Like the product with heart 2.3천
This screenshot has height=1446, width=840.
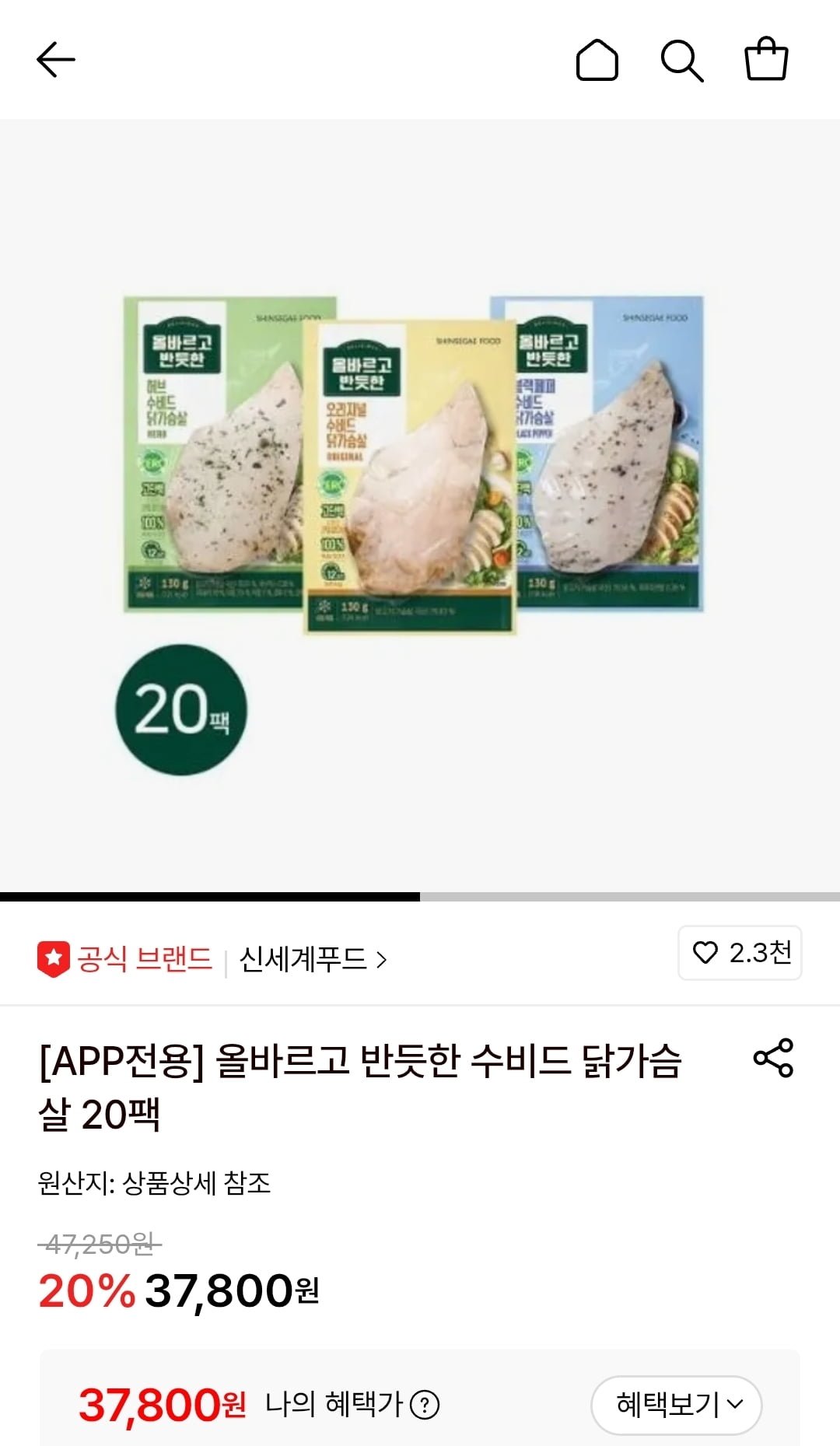tap(740, 953)
